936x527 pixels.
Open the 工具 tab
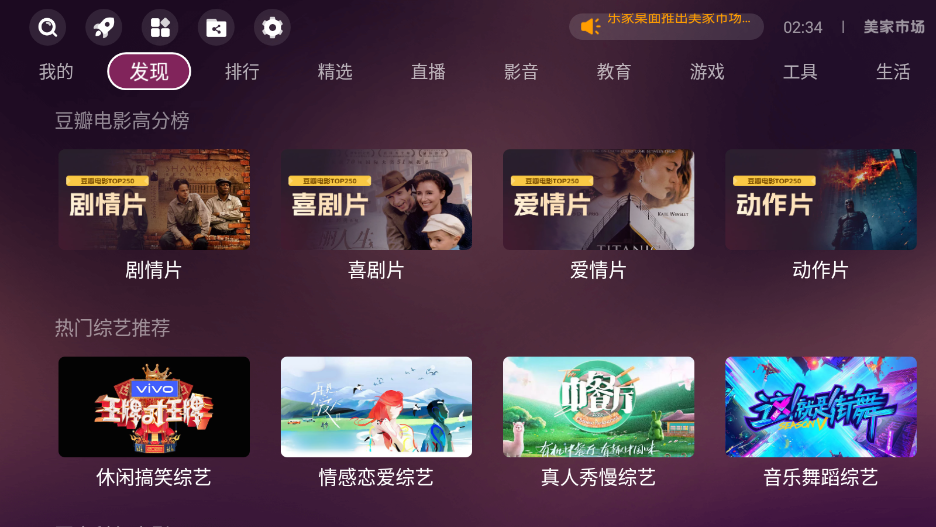pos(800,72)
